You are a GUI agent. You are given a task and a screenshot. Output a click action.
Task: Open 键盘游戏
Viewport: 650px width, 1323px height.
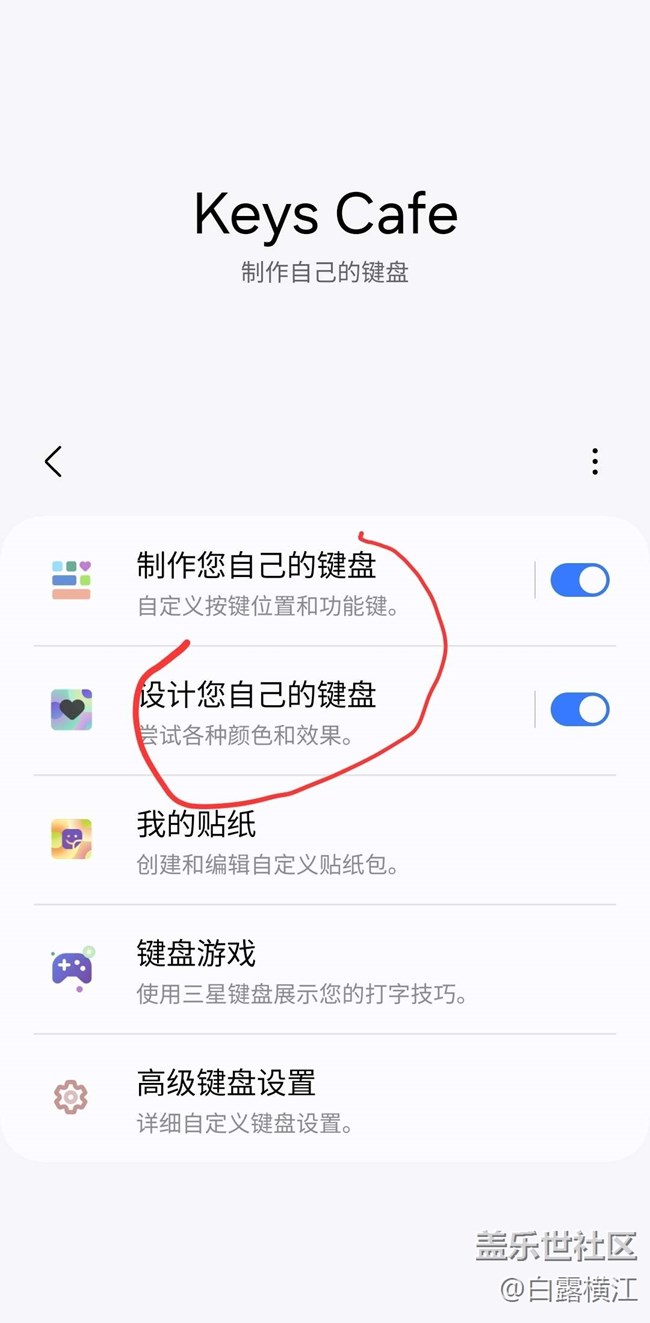(x=325, y=969)
